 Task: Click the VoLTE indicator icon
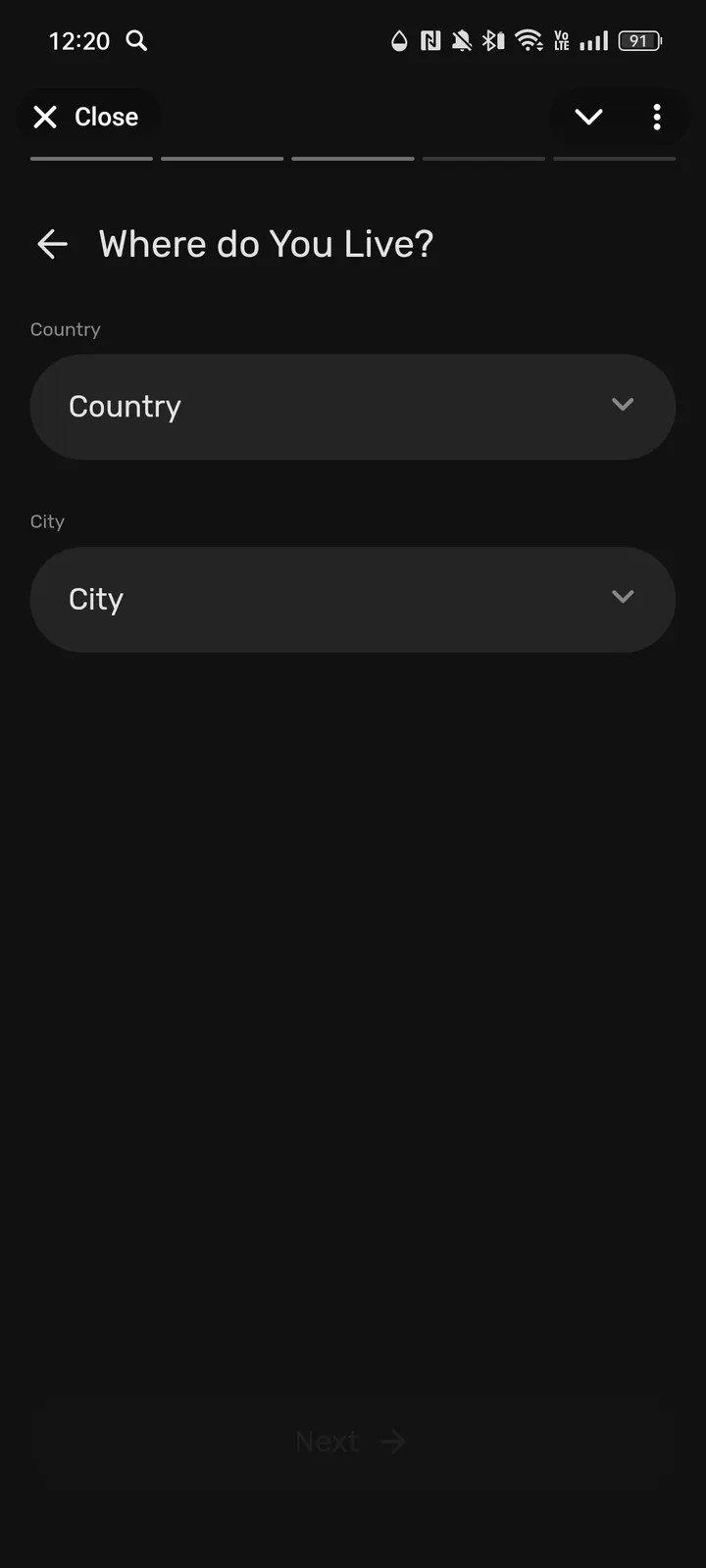tap(561, 40)
